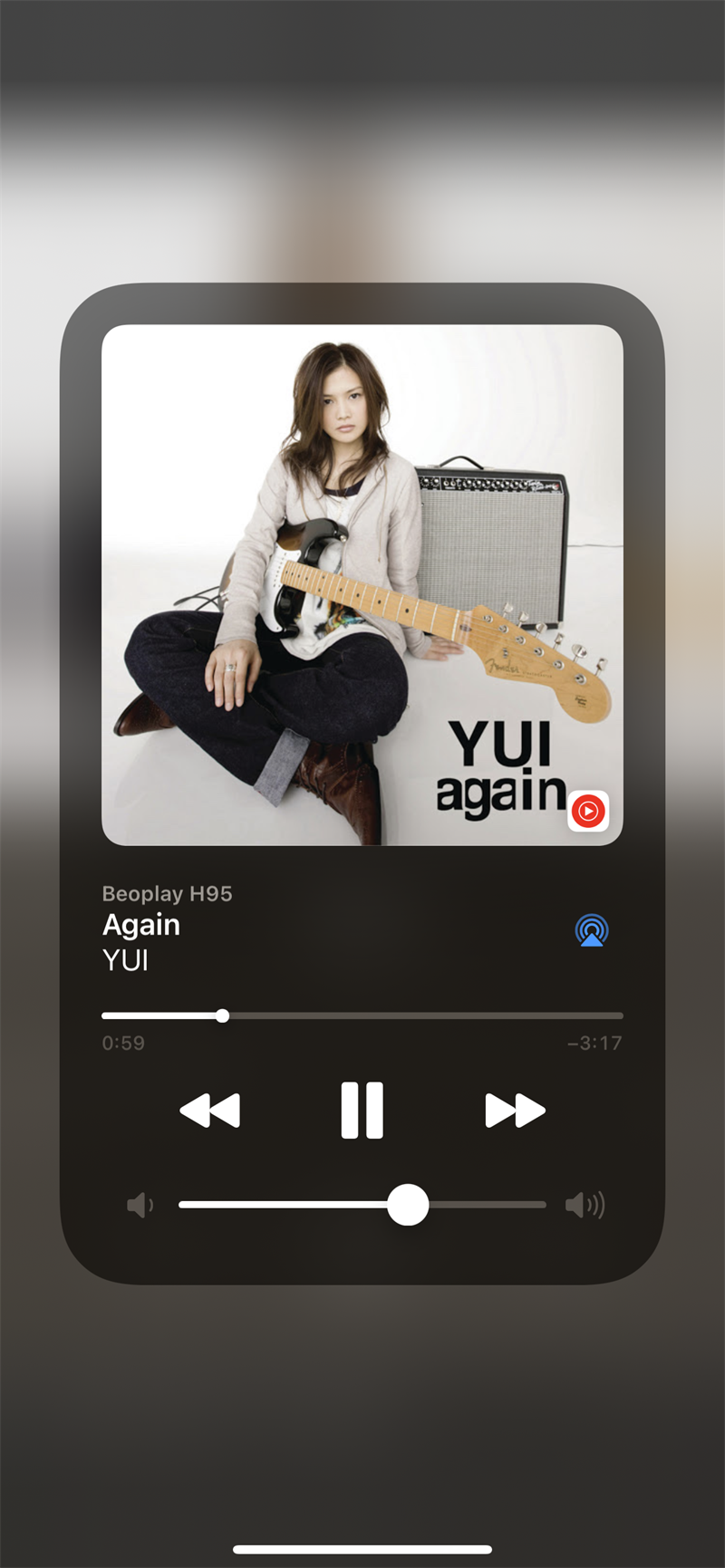Open the YUI Again album artwork
The width and height of the screenshot is (725, 1568).
(362, 584)
